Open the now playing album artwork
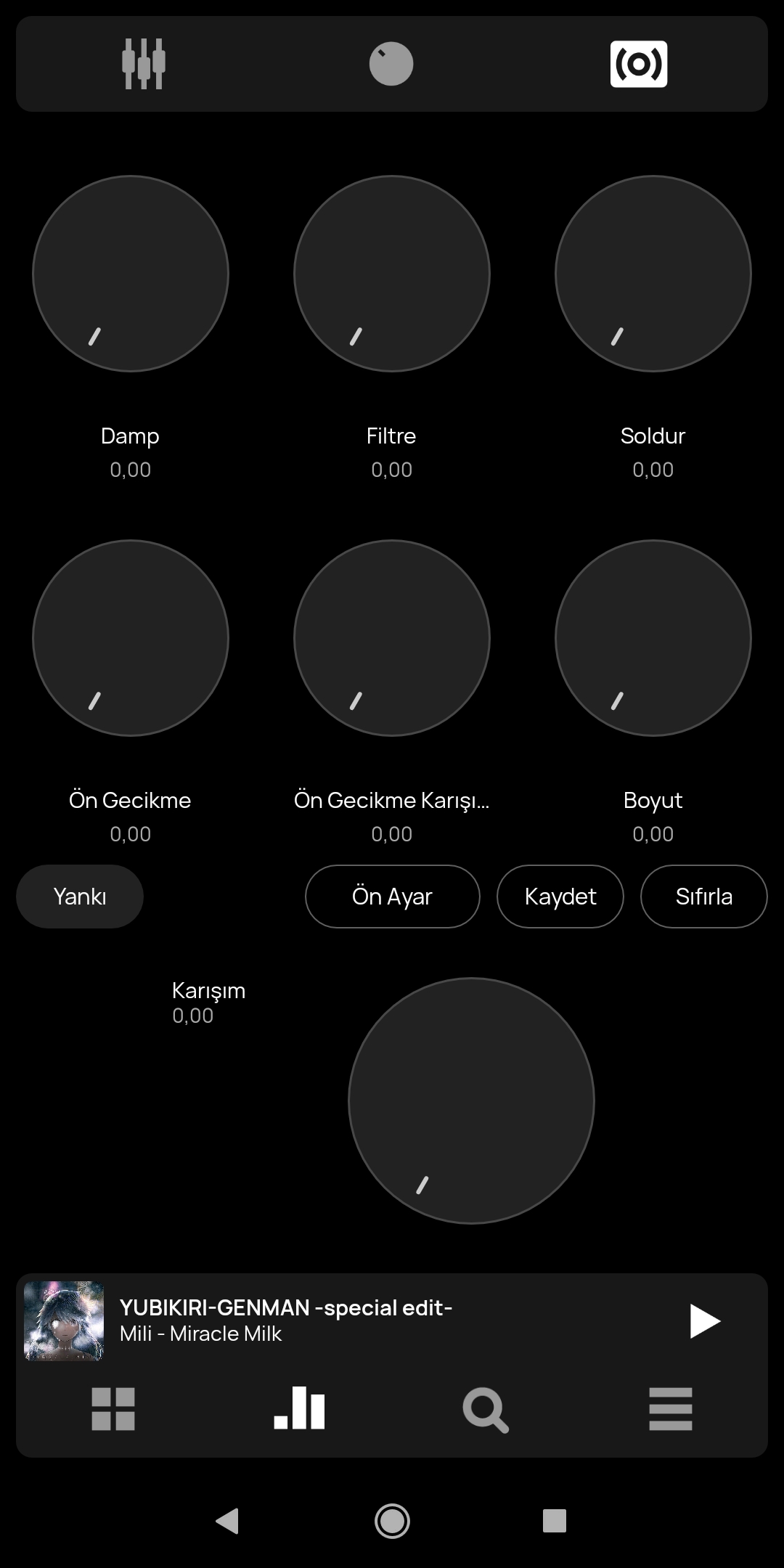784x1568 pixels. coord(64,1320)
